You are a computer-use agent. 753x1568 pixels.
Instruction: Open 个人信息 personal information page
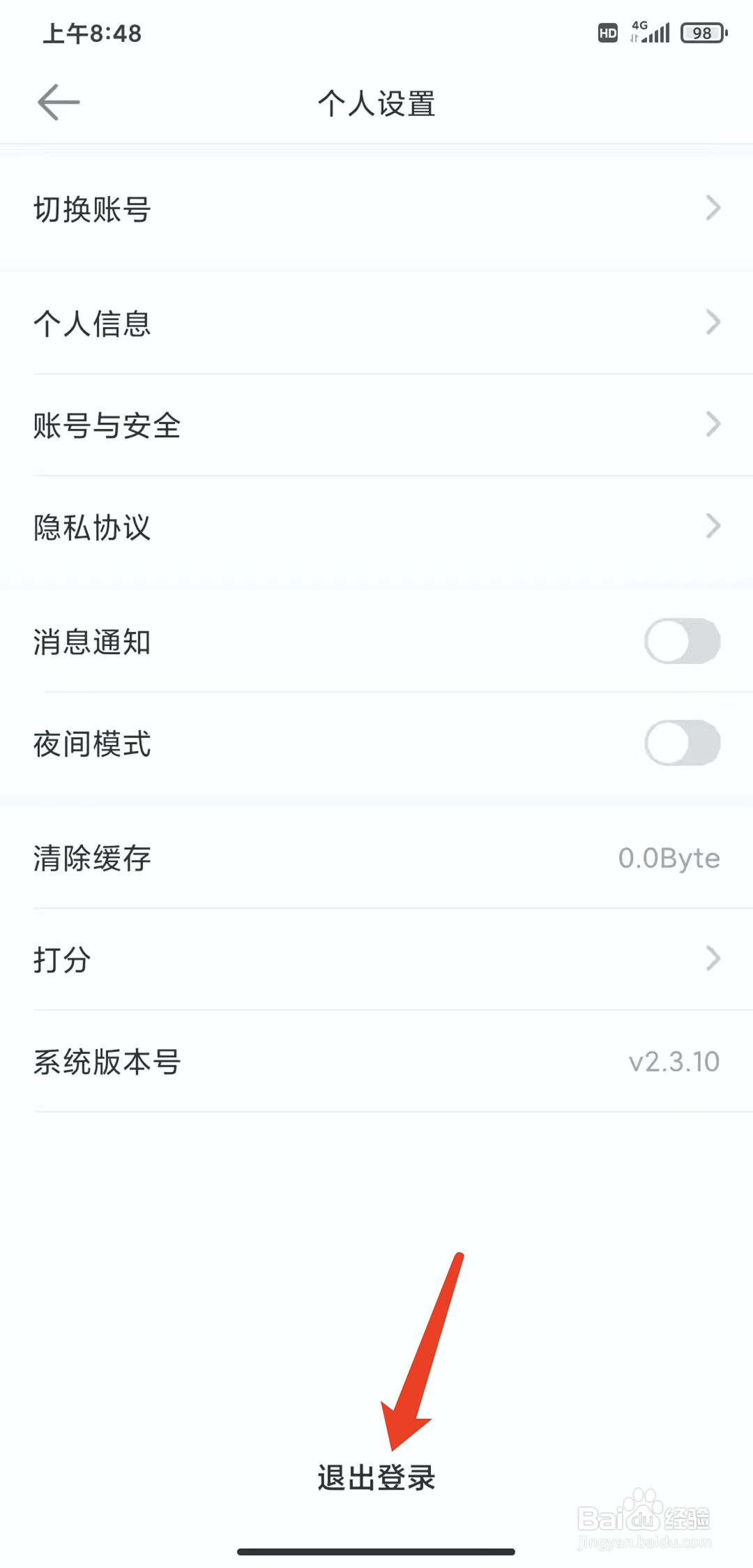(376, 322)
